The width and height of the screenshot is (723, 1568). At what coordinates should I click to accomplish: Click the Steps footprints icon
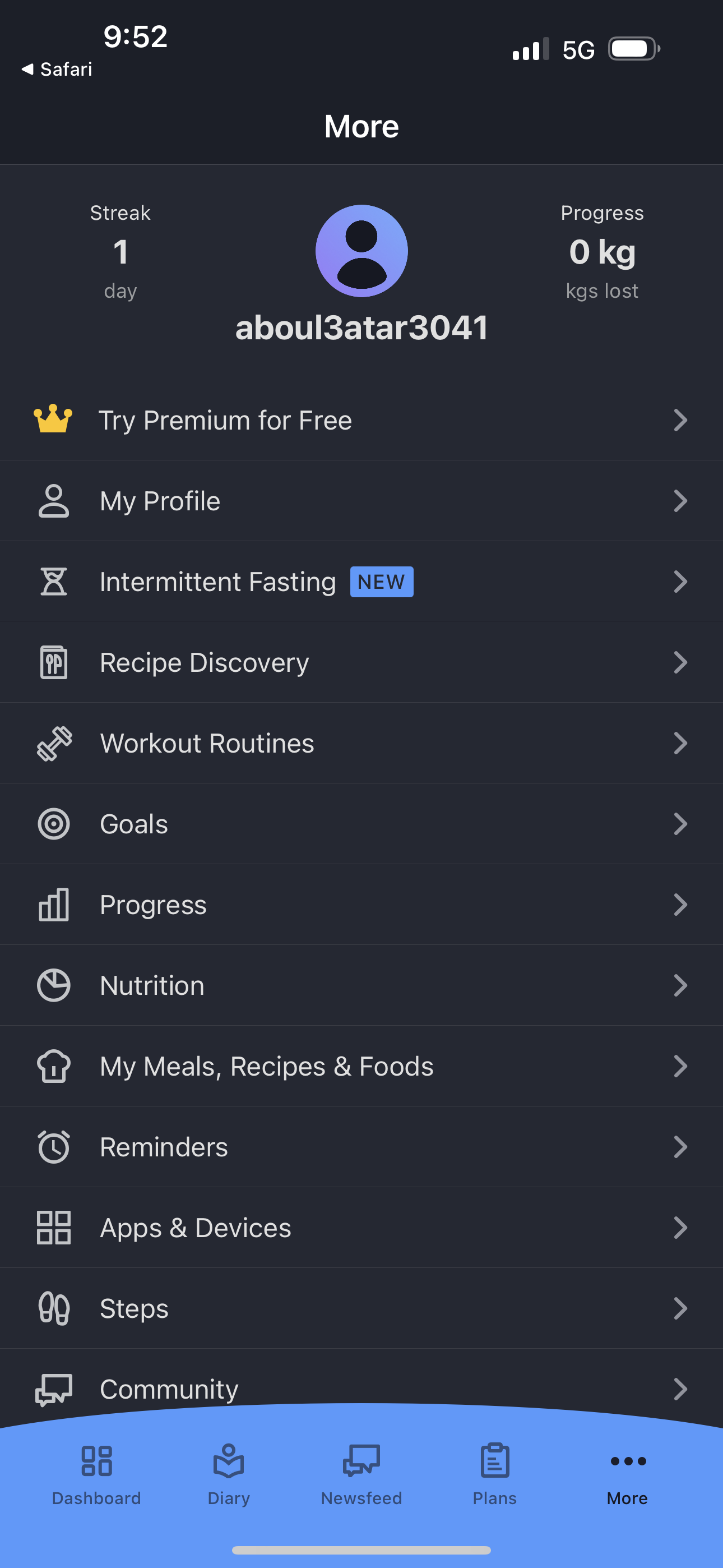[x=54, y=1308]
